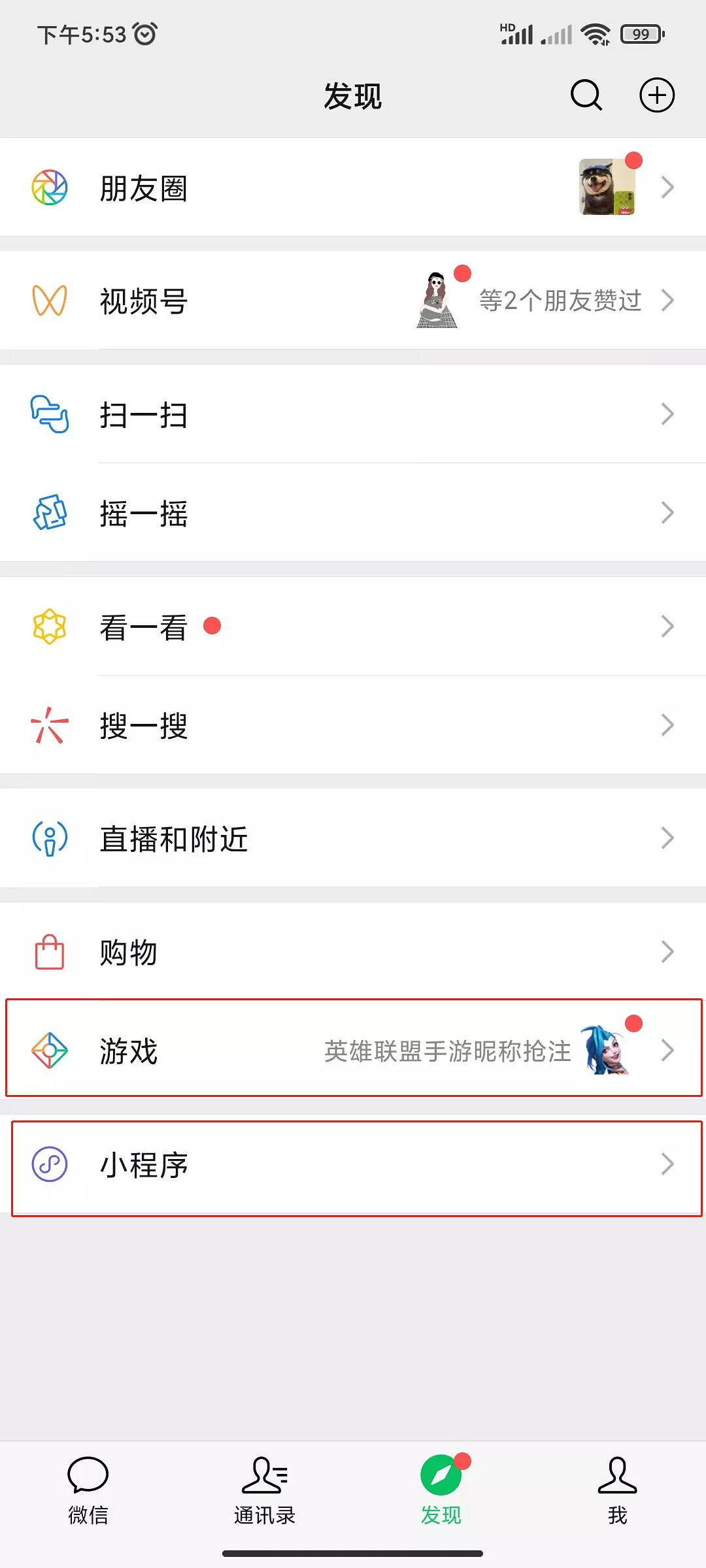
Task: Open 看一看 (Top Stories)
Action: [353, 627]
